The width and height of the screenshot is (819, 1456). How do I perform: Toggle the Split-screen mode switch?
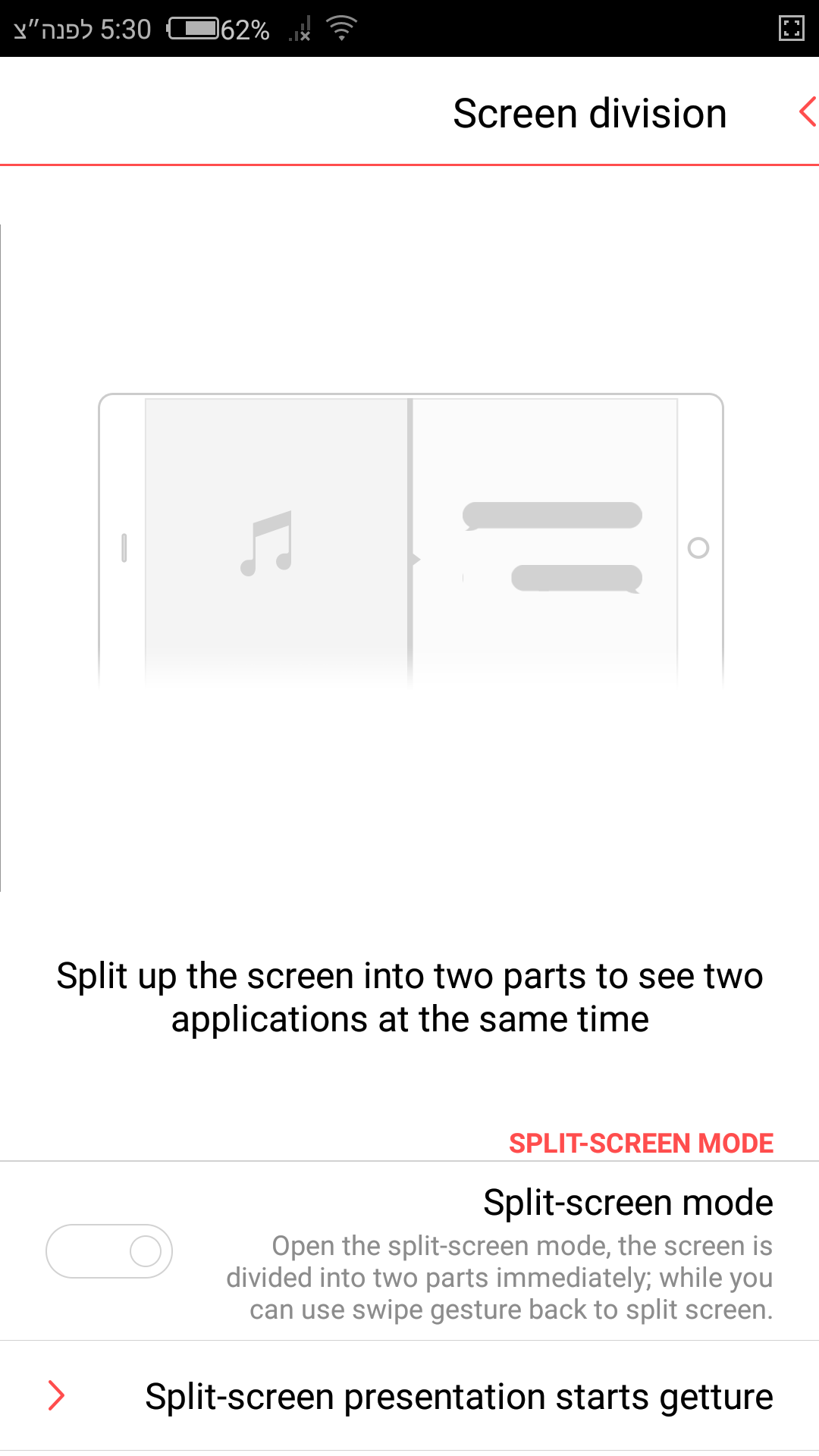pyautogui.click(x=109, y=1250)
